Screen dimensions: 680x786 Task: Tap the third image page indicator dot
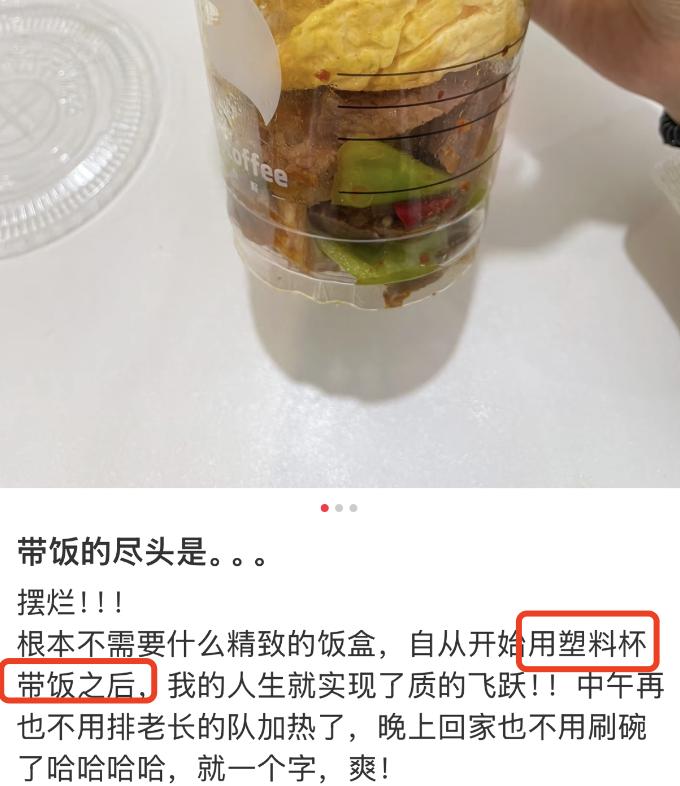[x=353, y=508]
